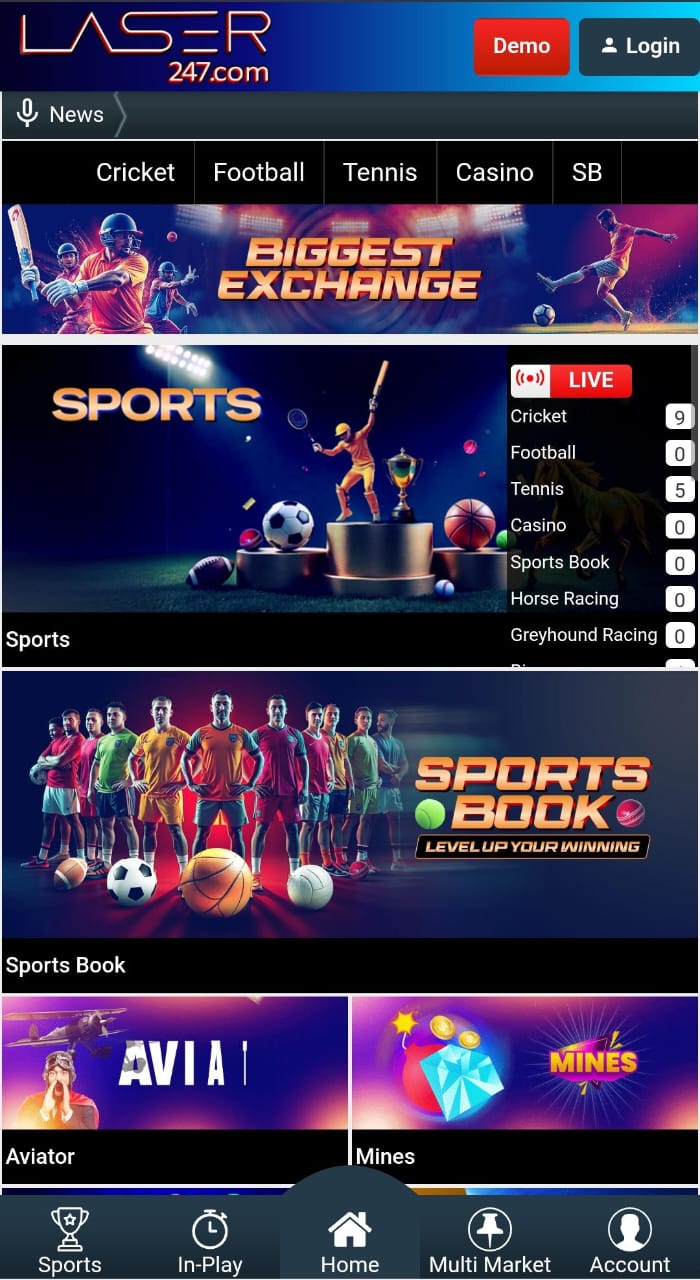The image size is (700, 1280).
Task: Tap the red Demo button
Action: [521, 46]
